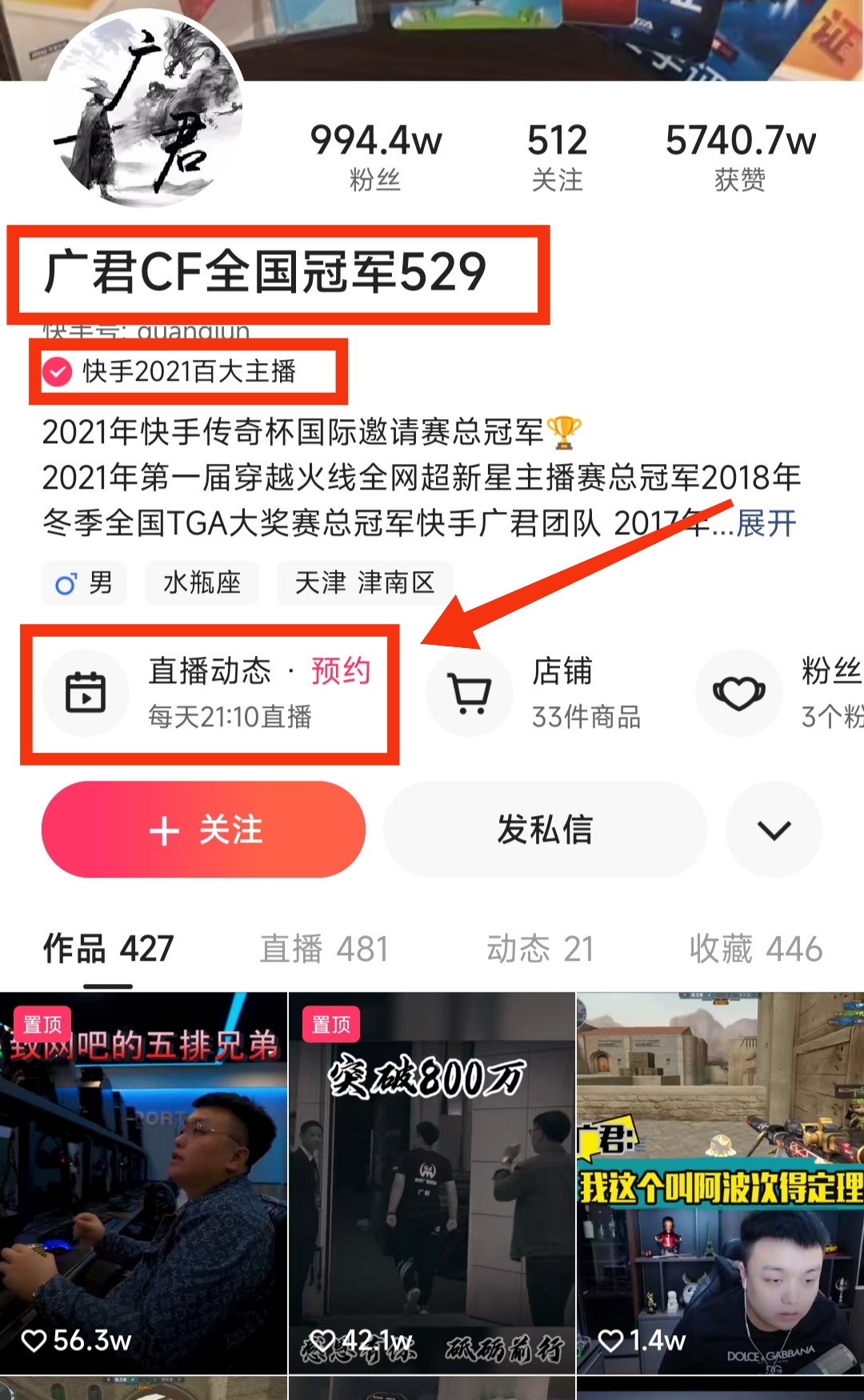Switch to the 收藏 446 tab
864x1400 pixels.
click(755, 949)
